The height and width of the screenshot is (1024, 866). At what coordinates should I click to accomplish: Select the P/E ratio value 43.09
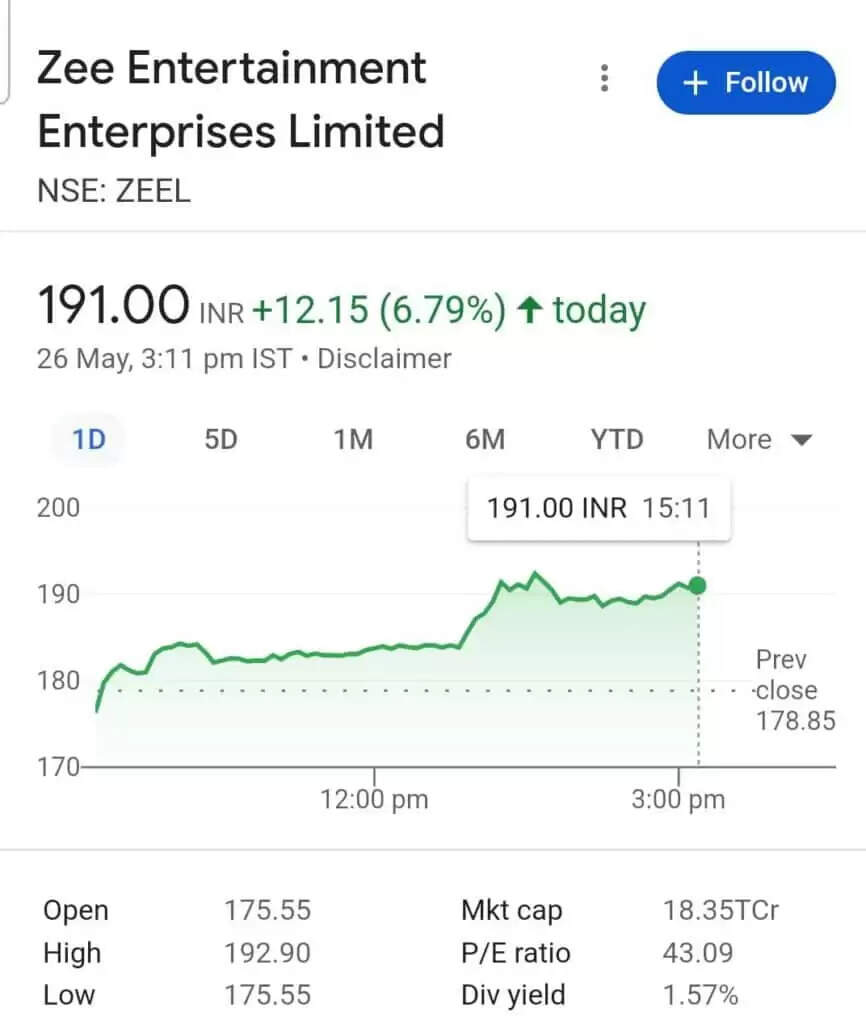[700, 952]
